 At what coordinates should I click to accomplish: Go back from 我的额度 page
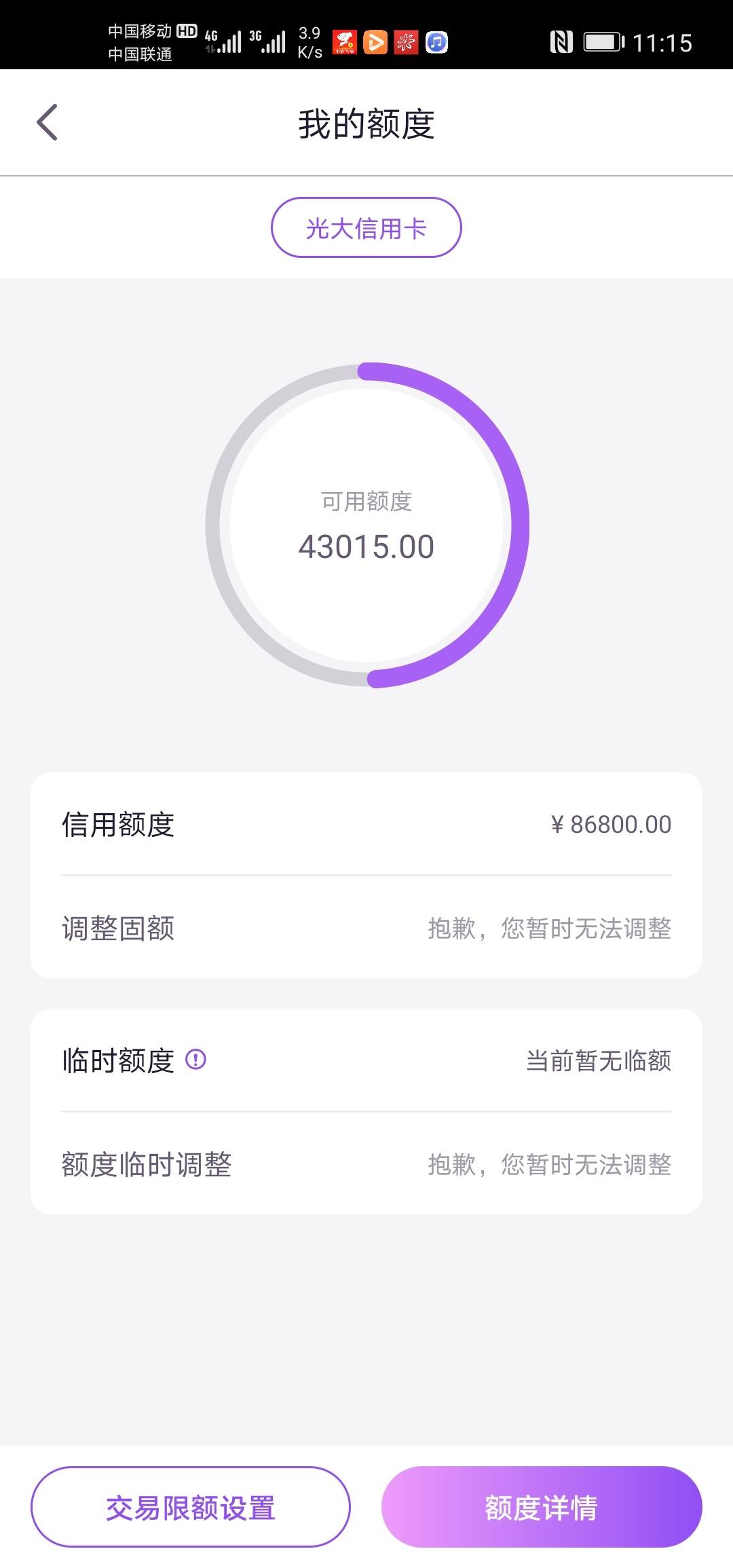pos(47,123)
